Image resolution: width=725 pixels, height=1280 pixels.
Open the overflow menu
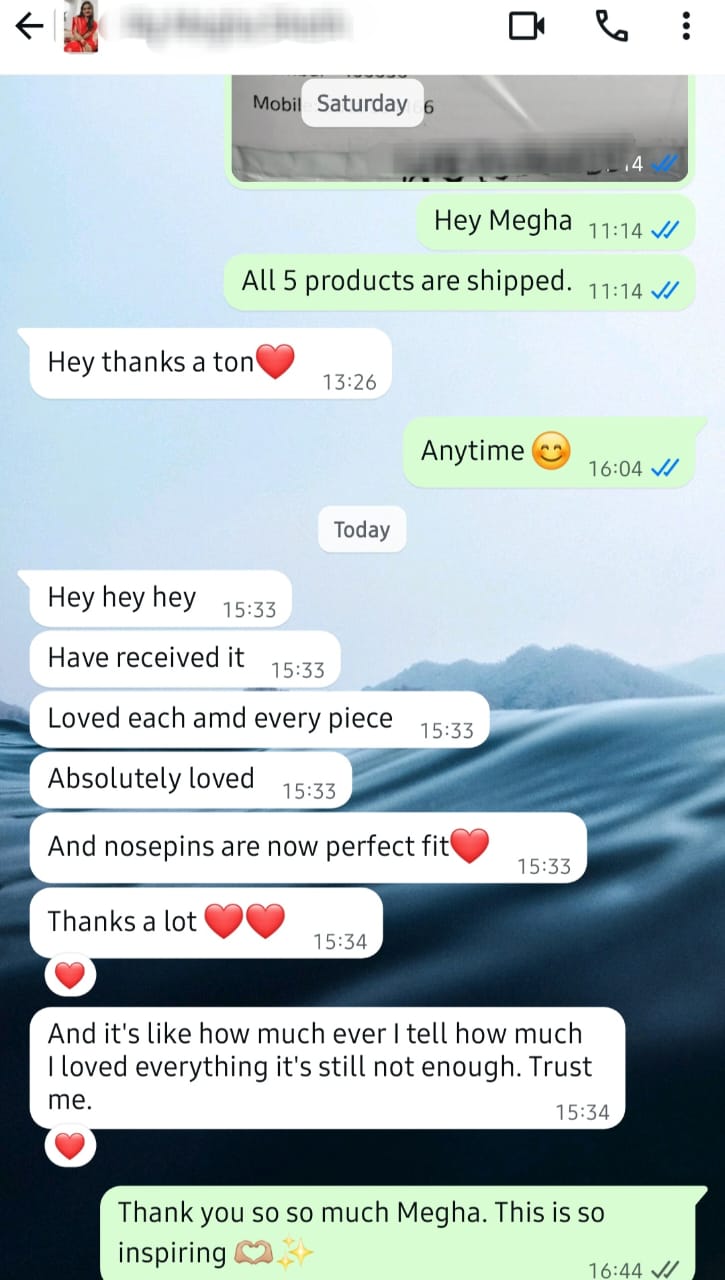coord(686,26)
